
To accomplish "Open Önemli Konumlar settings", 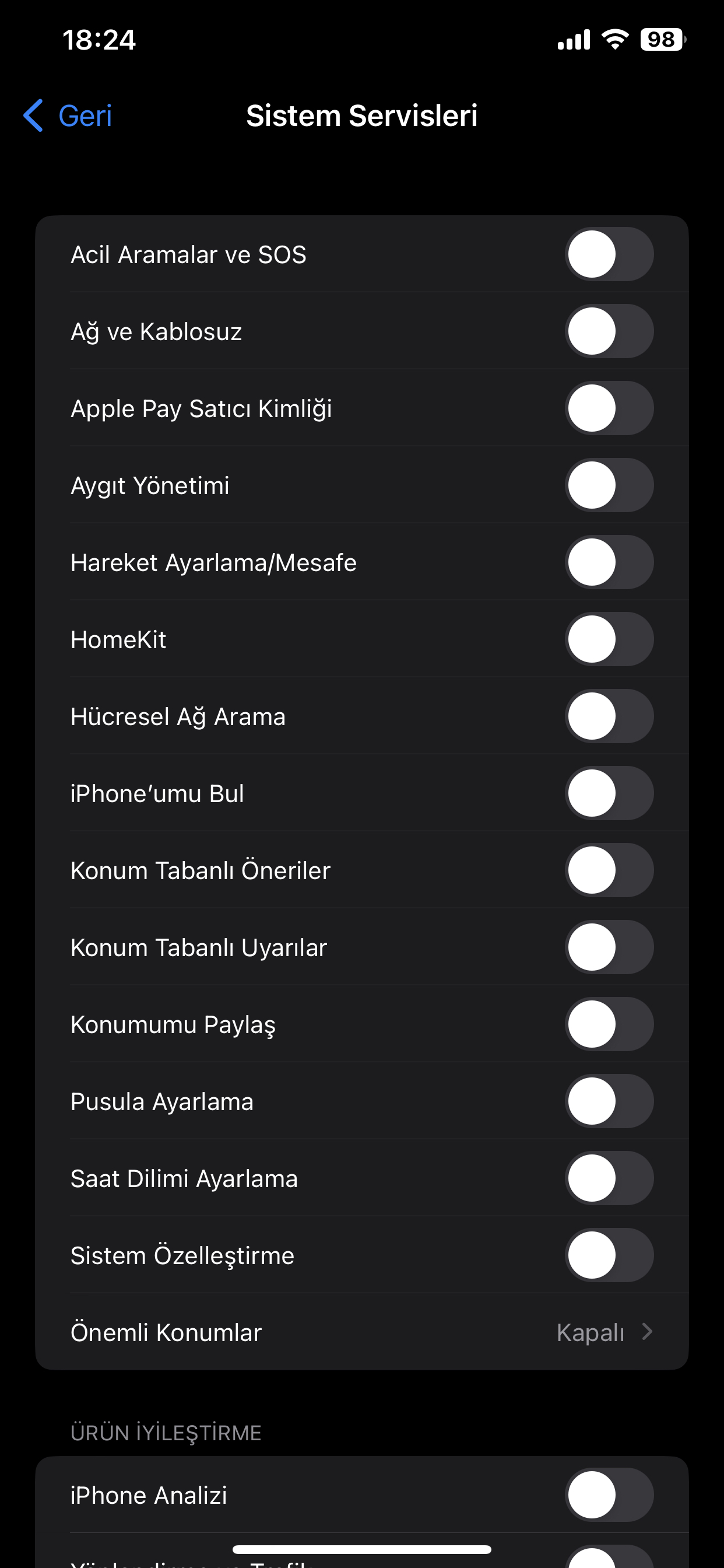I will [362, 1332].
